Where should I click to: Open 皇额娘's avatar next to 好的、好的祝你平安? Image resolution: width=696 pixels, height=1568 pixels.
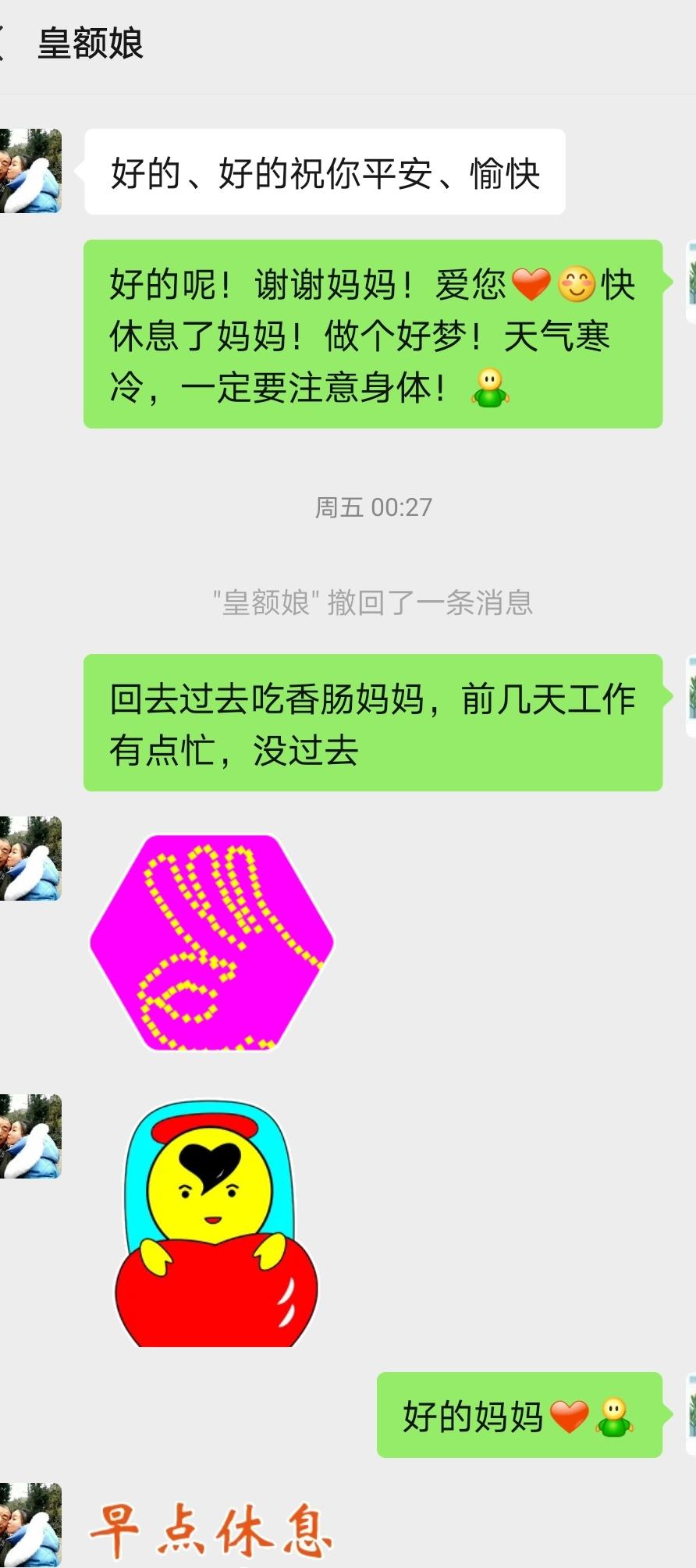31,171
